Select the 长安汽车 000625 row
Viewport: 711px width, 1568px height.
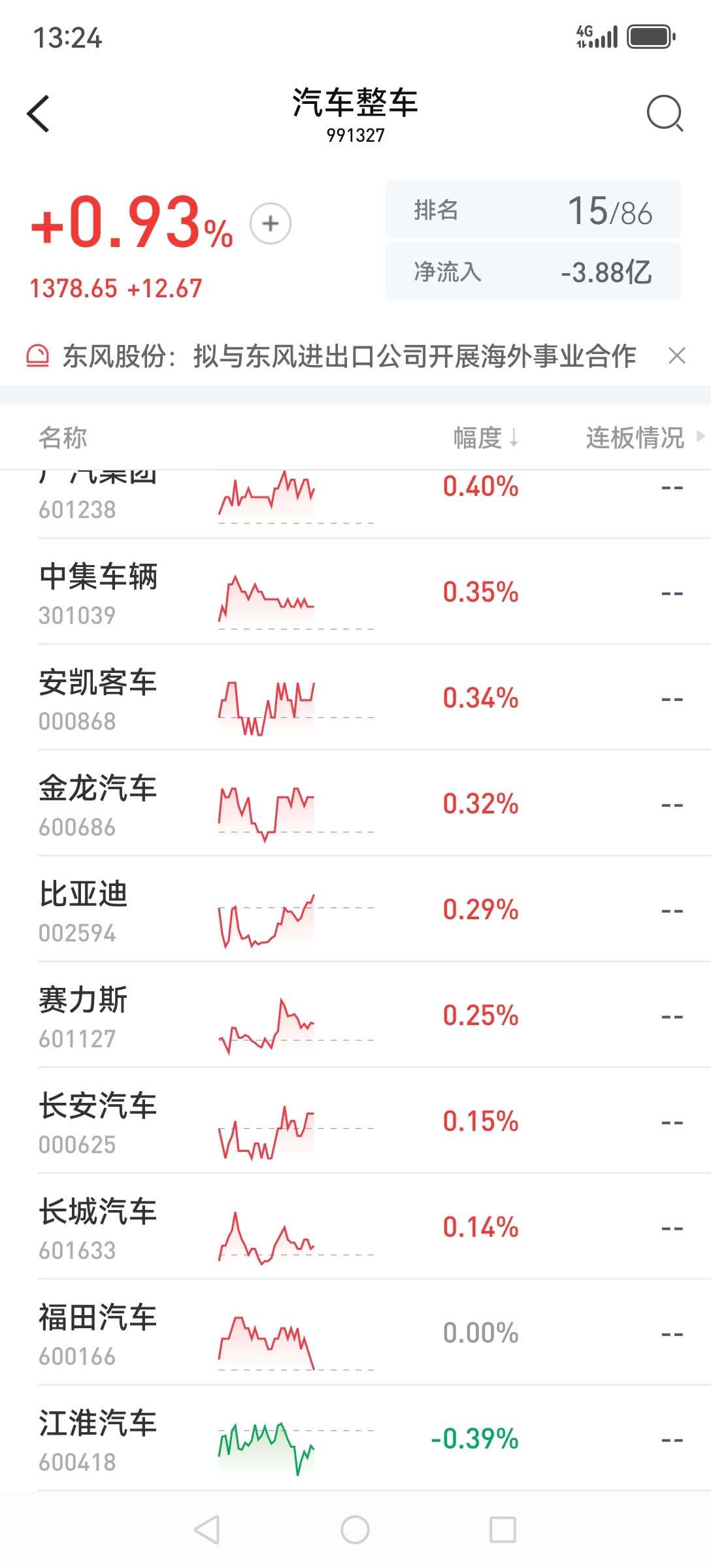coord(355,1122)
